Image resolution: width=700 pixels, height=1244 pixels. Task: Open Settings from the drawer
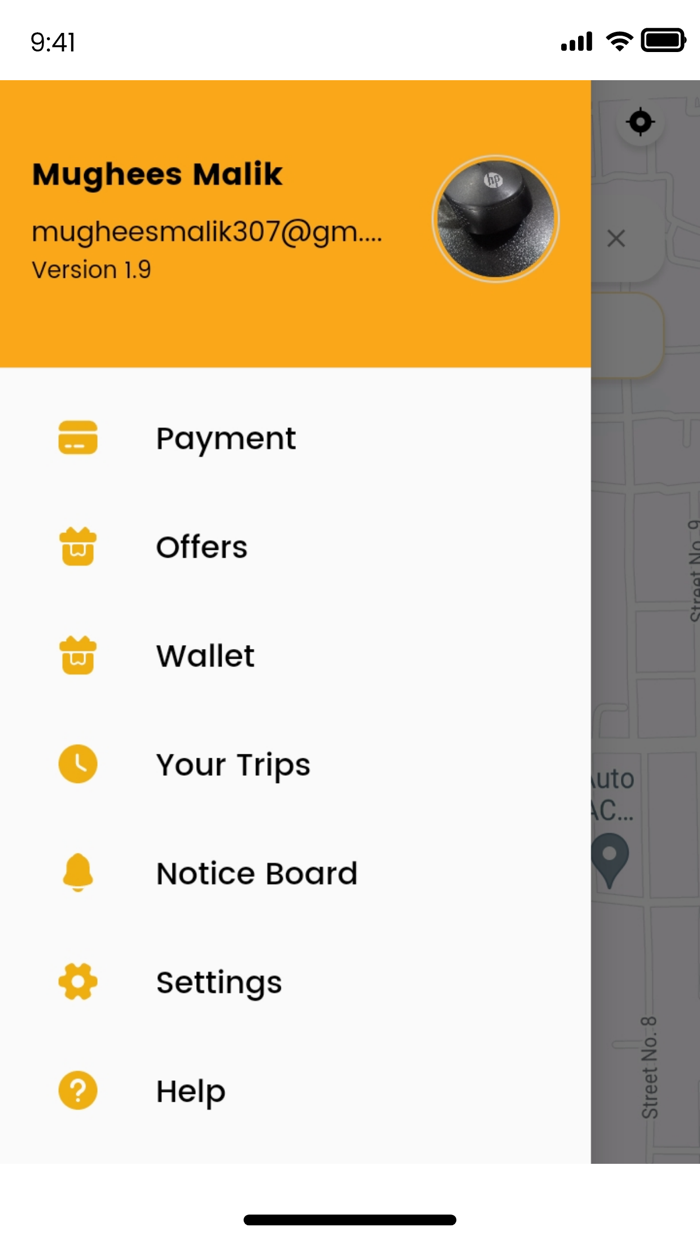click(x=218, y=983)
